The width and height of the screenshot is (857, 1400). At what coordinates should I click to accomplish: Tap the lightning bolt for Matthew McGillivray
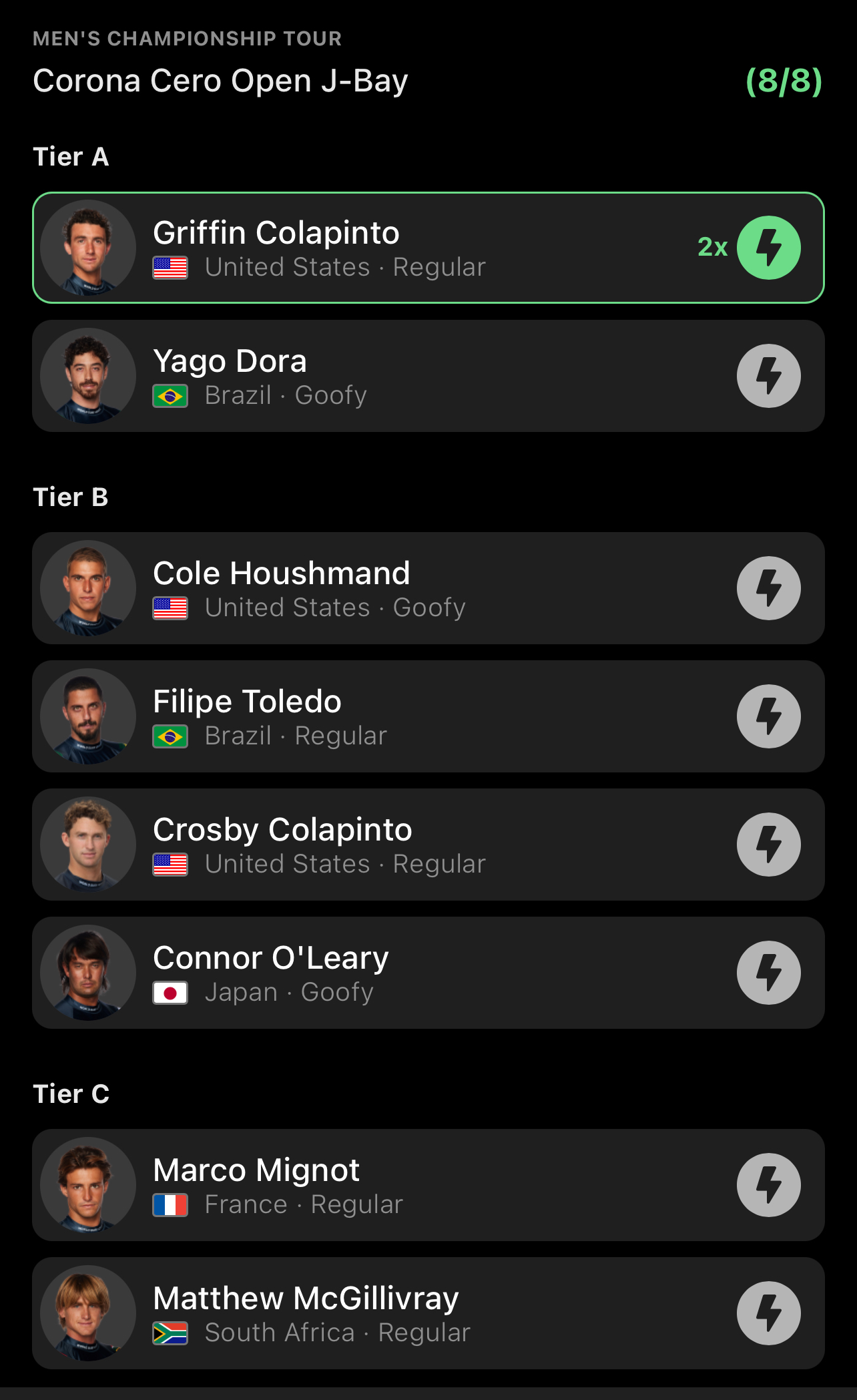[x=768, y=1313]
